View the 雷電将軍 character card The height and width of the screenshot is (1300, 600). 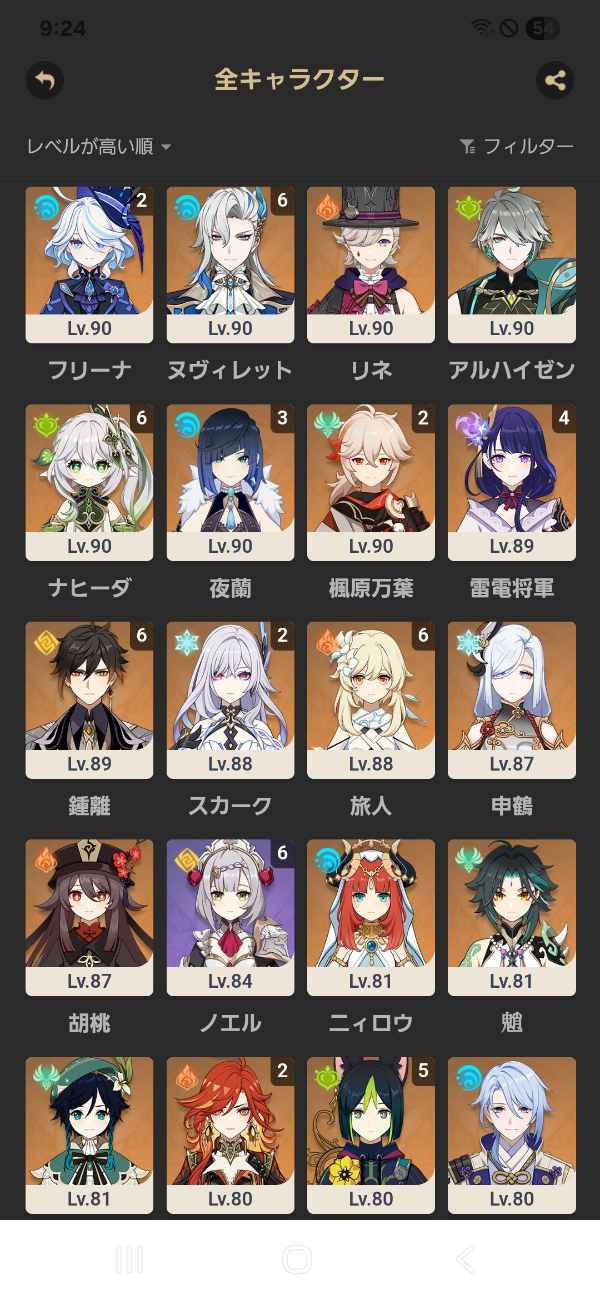coord(512,482)
